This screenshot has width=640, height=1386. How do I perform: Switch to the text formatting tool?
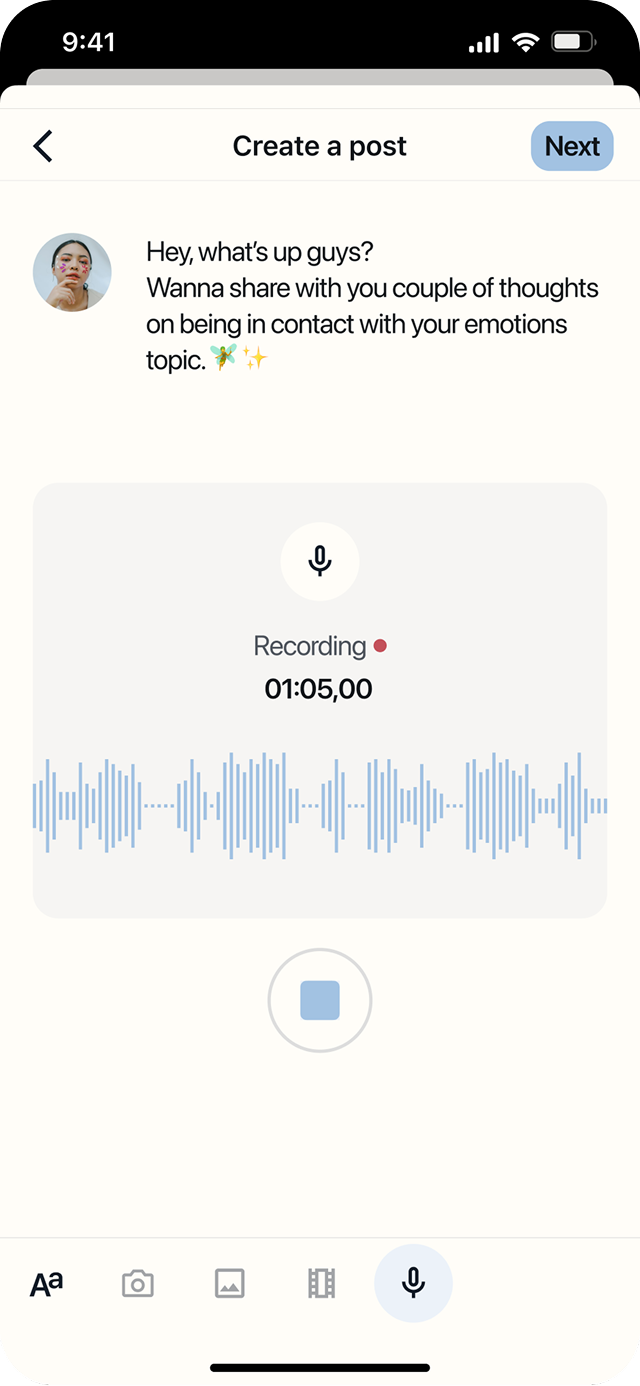pyautogui.click(x=46, y=1283)
